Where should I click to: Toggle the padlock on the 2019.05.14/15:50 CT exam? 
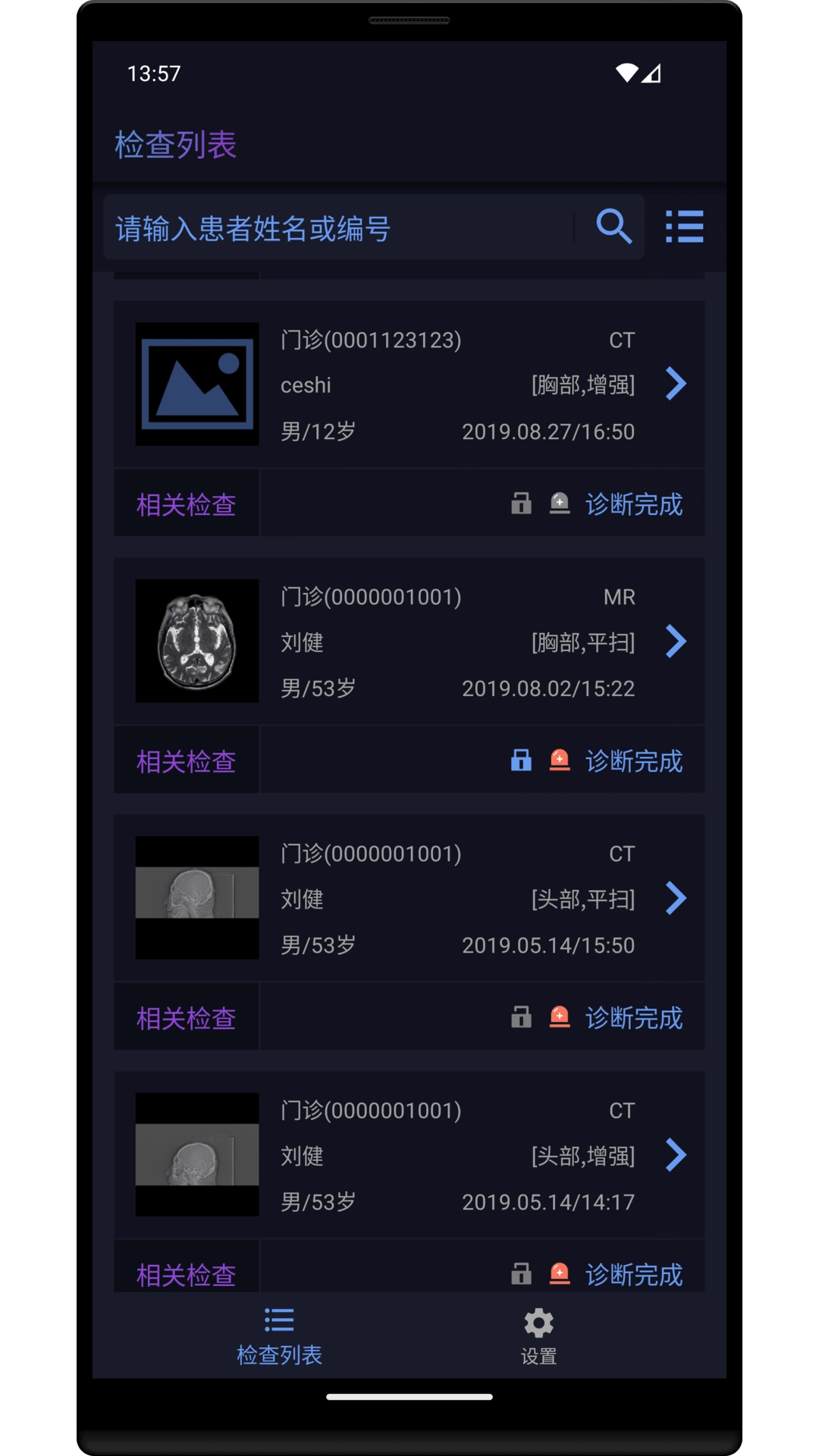(522, 1018)
